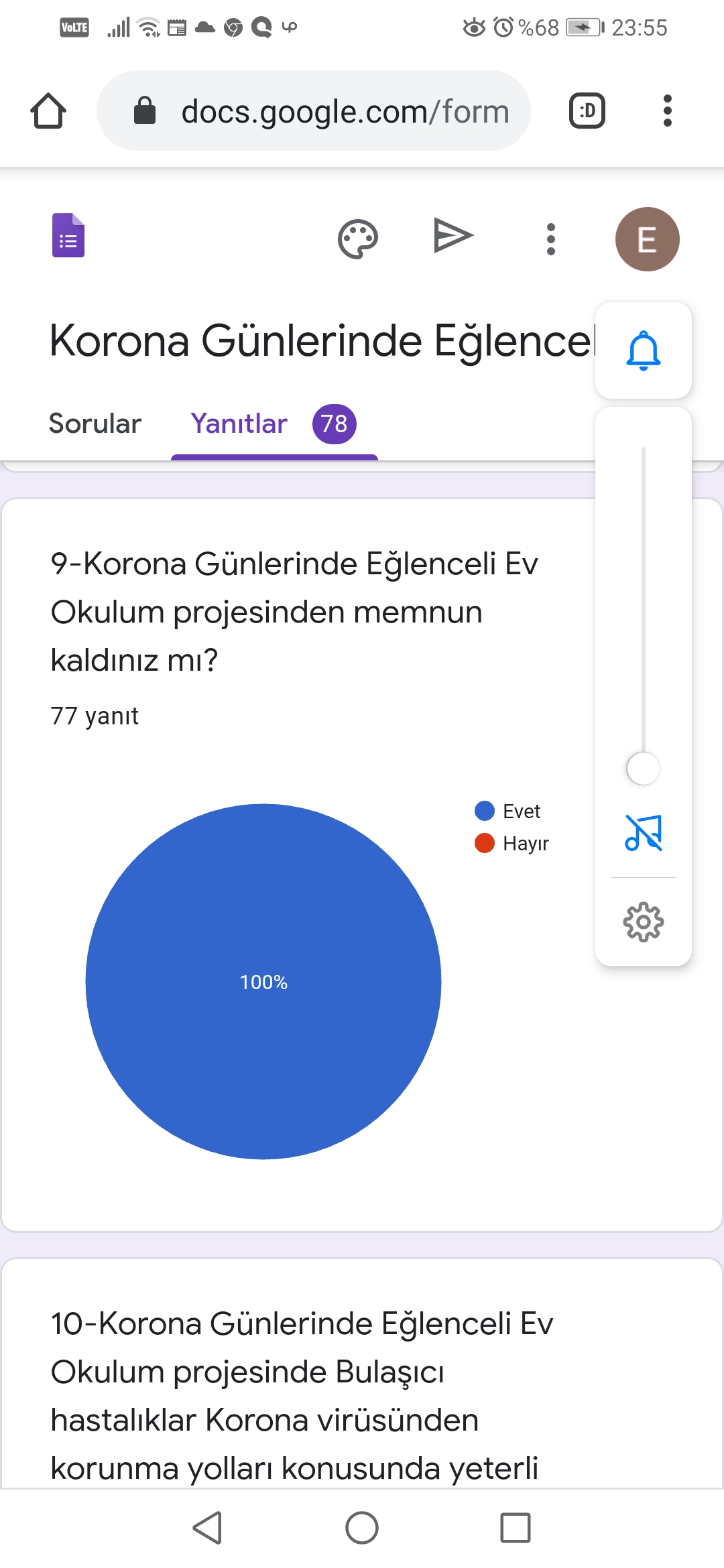
Task: Unmute the media sound icon
Action: (x=643, y=833)
